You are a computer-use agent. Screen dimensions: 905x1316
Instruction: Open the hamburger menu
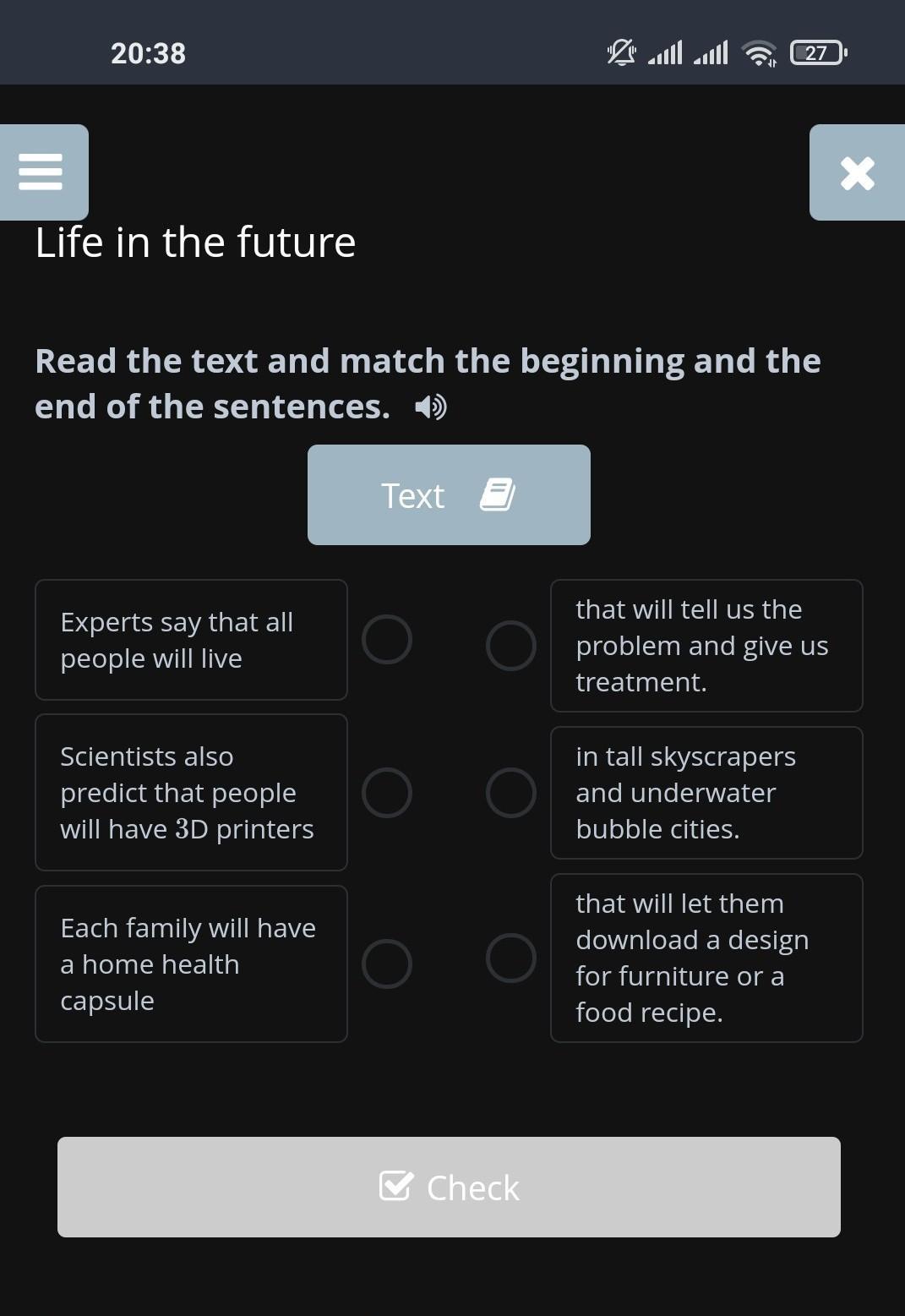click(41, 172)
